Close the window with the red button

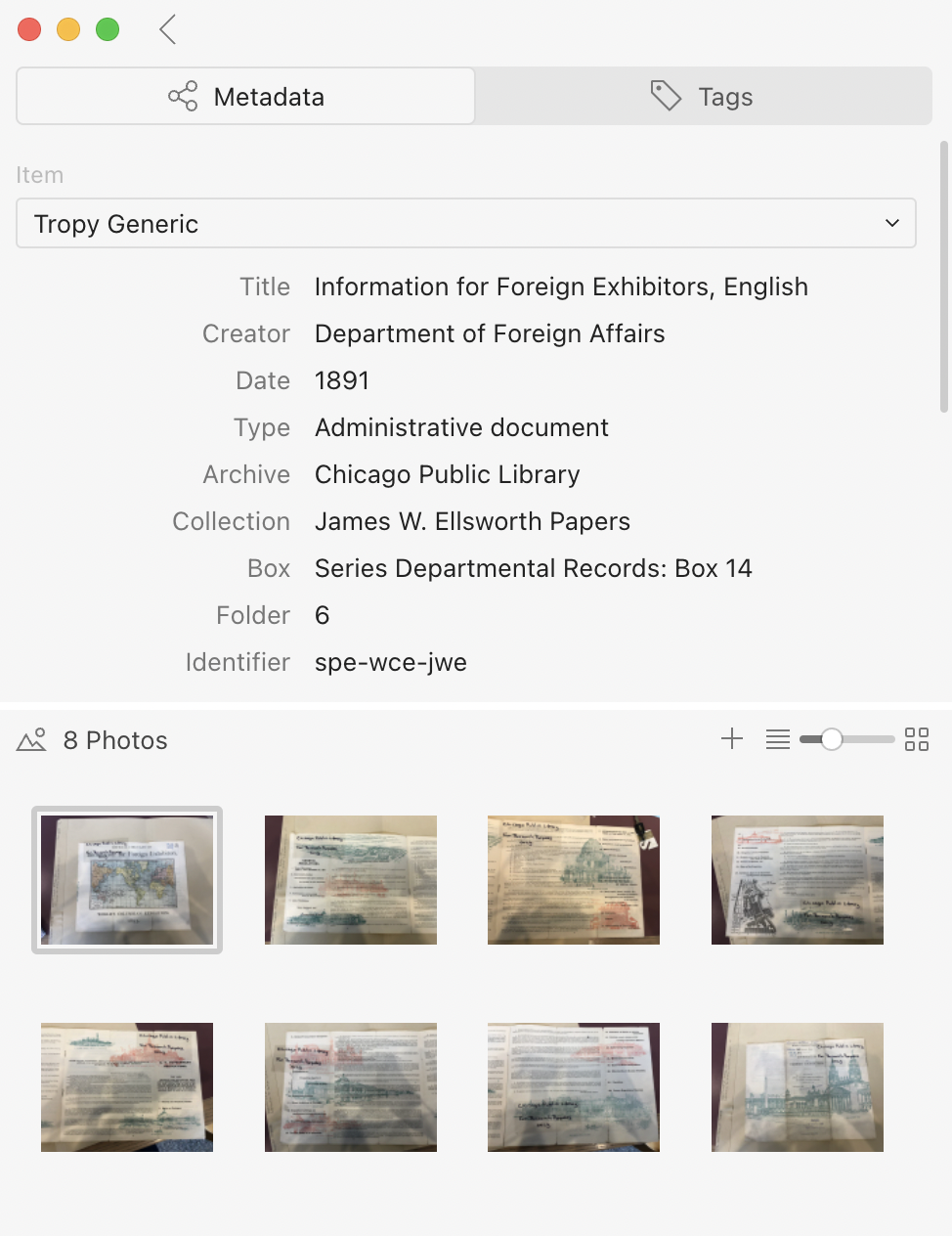29,29
